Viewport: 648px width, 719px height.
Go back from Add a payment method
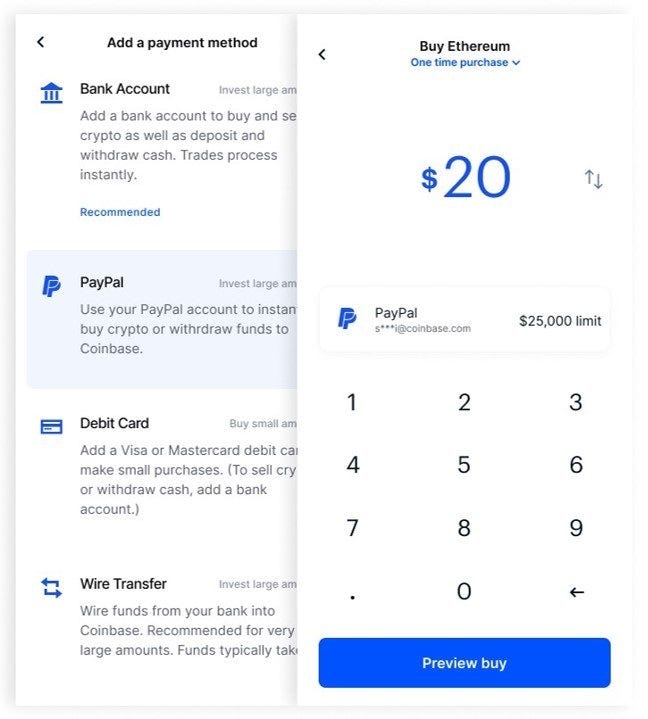point(40,42)
